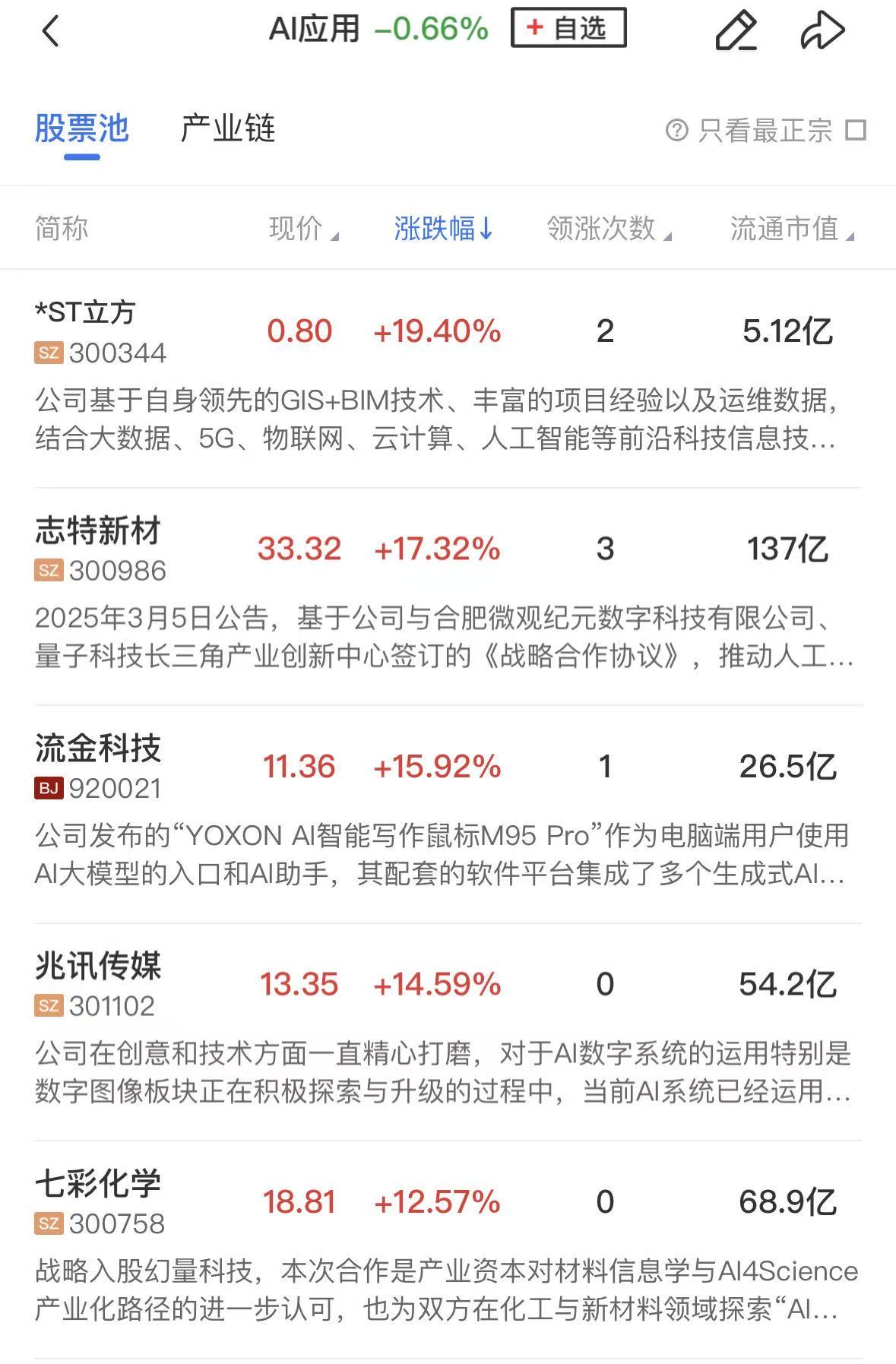Toggle sorting by 涨跌幅

pyautogui.click(x=443, y=228)
